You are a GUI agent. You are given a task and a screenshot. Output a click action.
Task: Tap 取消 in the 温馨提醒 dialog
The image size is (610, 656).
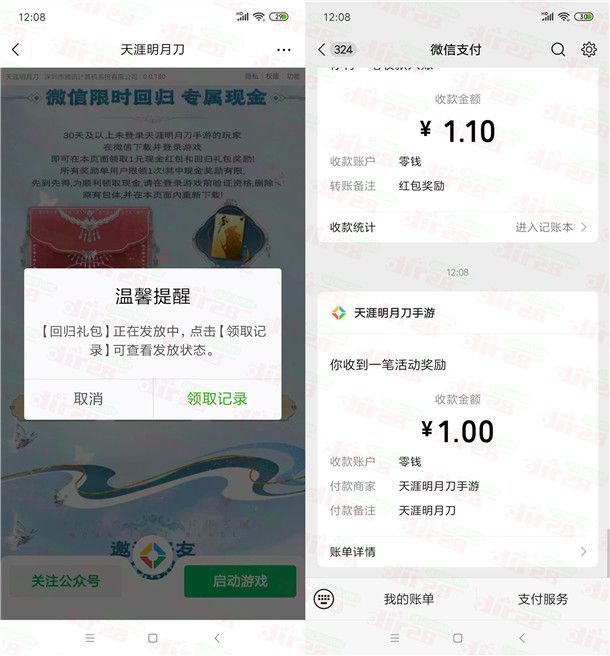(x=88, y=398)
